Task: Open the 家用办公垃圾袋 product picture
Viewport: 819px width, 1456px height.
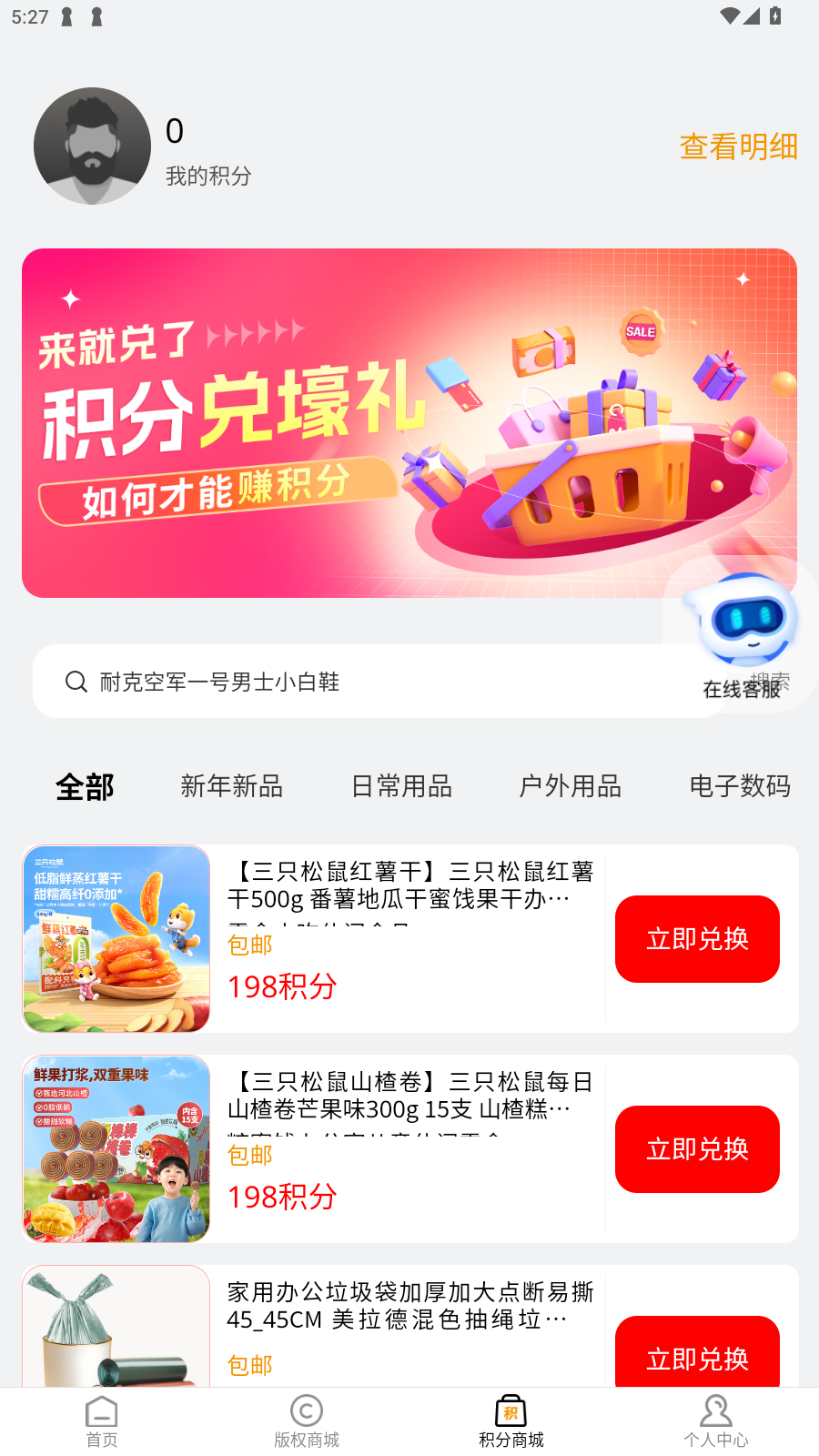Action: click(116, 1329)
